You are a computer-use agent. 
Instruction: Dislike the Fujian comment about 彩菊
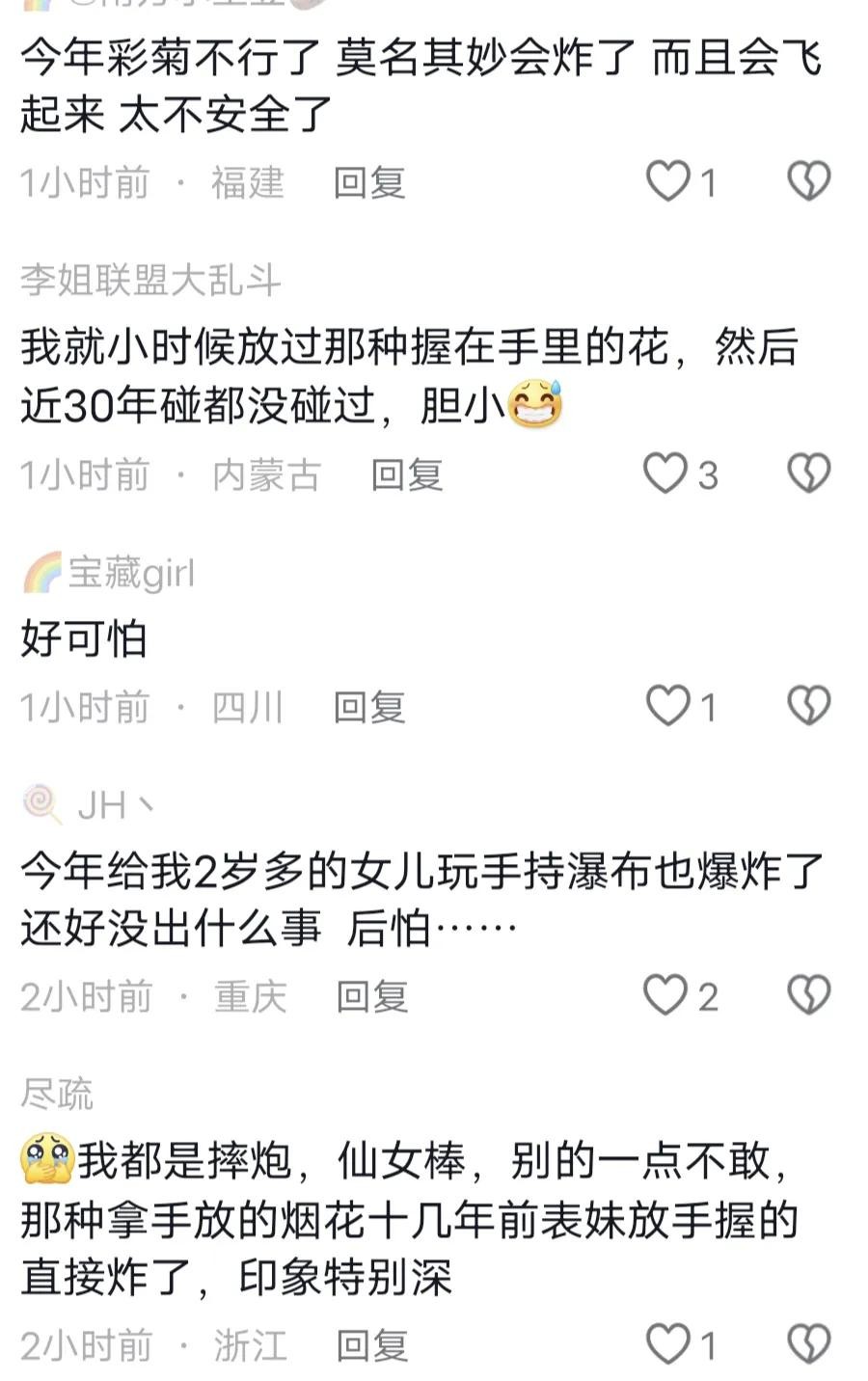coord(808,181)
